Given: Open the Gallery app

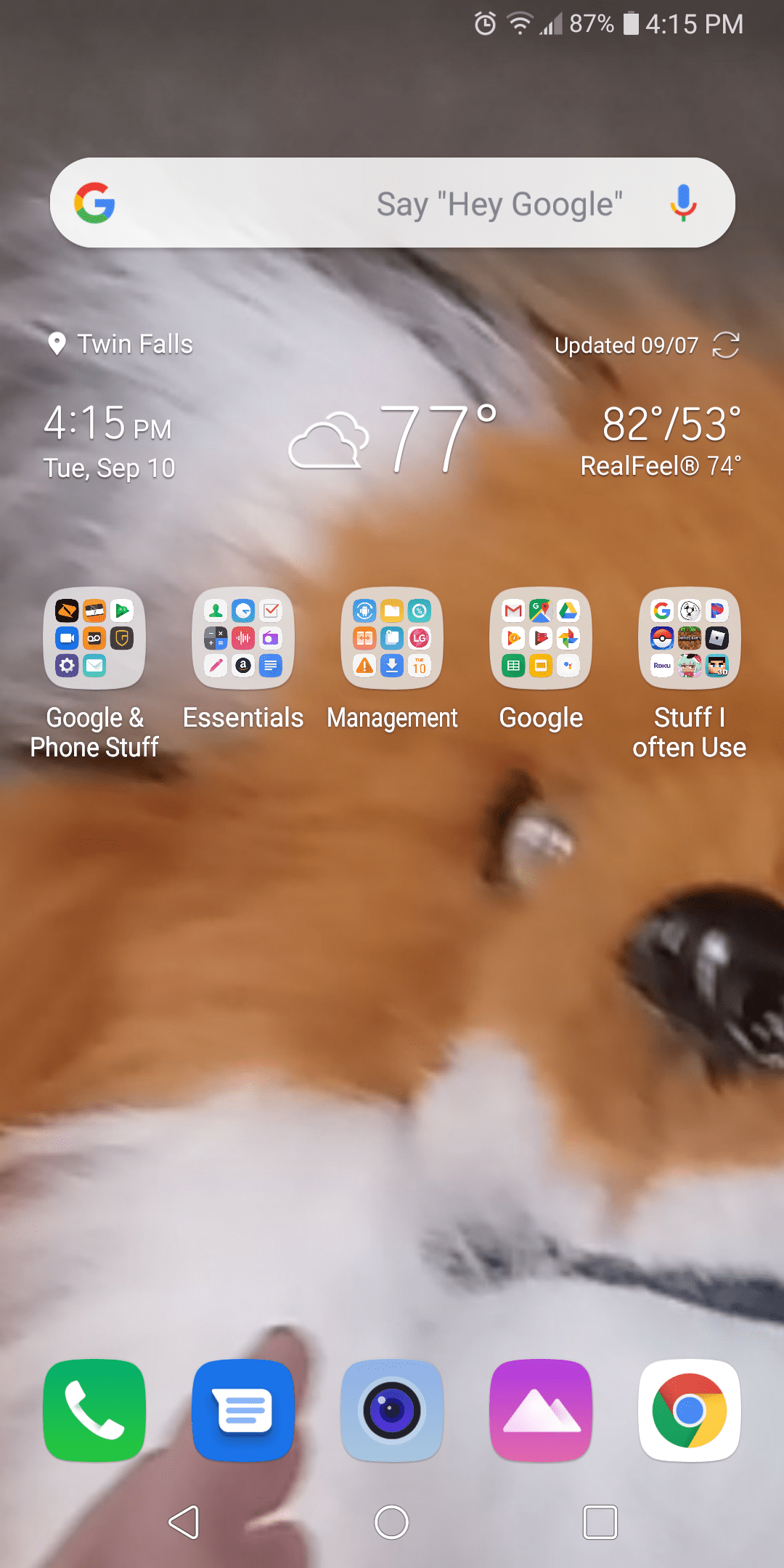Looking at the screenshot, I should tap(541, 1410).
